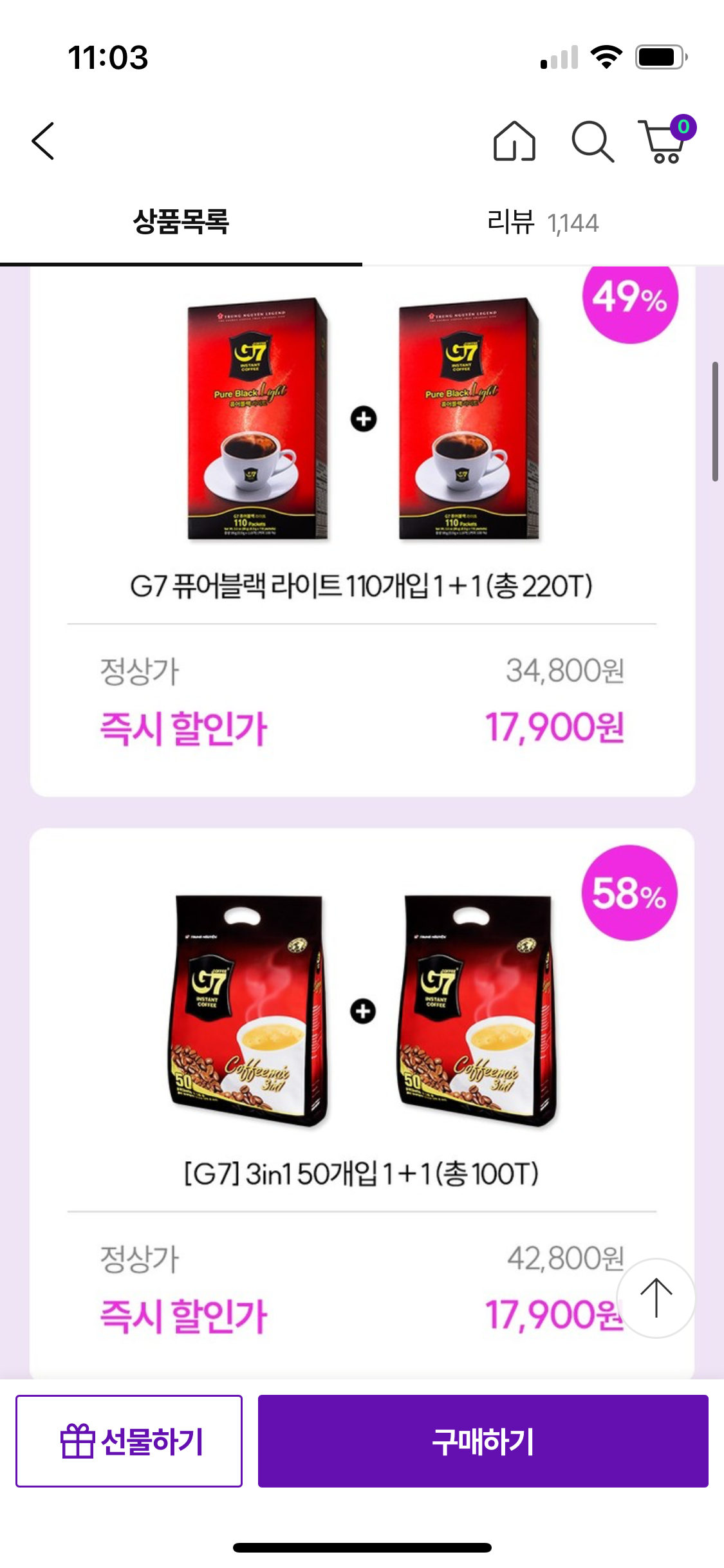Image resolution: width=724 pixels, height=1568 pixels.
Task: Tap the 구매하기 purchase button
Action: 483,1441
